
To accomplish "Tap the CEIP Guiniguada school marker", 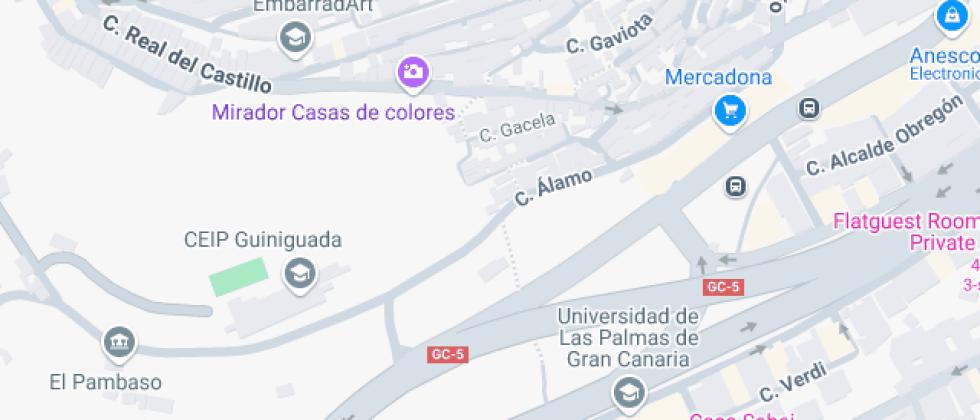I will [298, 273].
